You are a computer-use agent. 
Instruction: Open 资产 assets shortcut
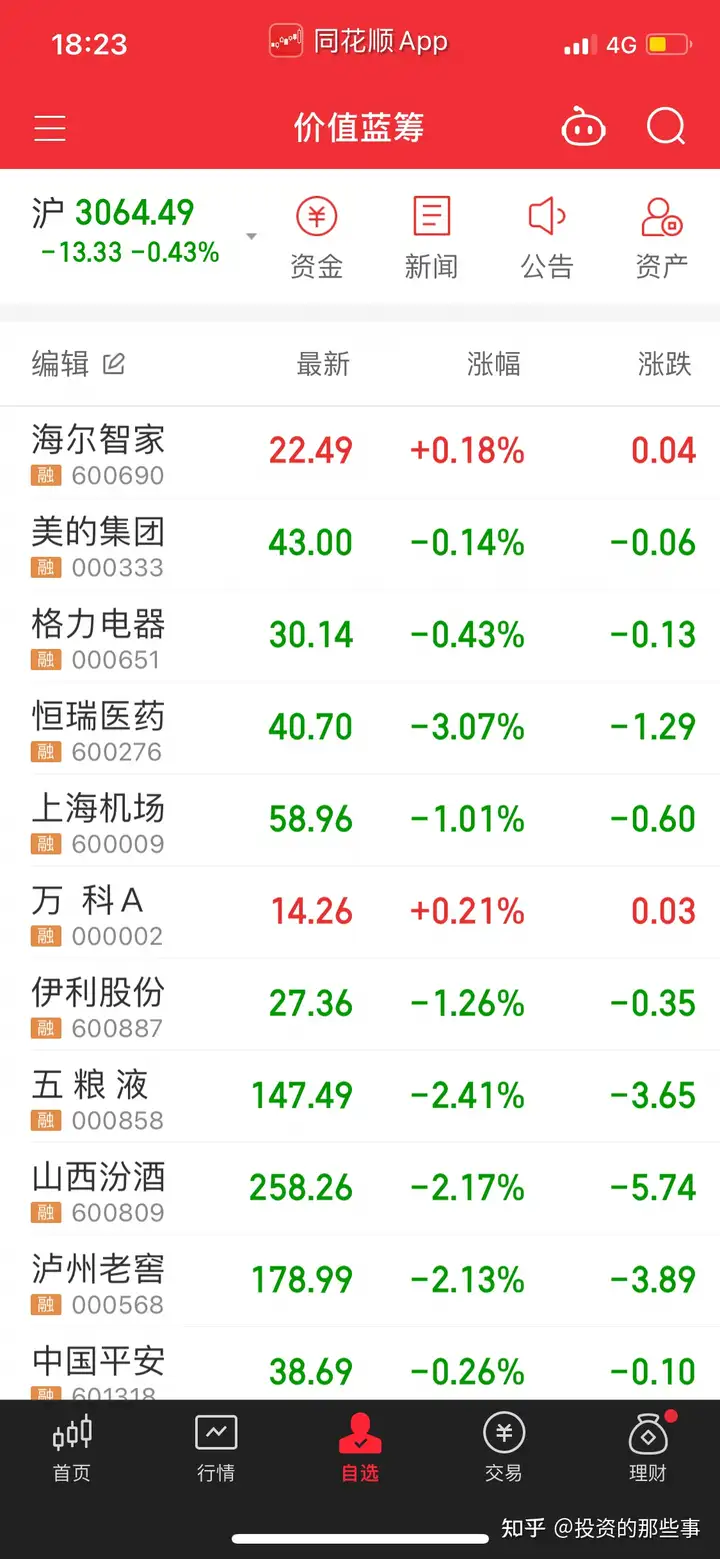(x=662, y=238)
